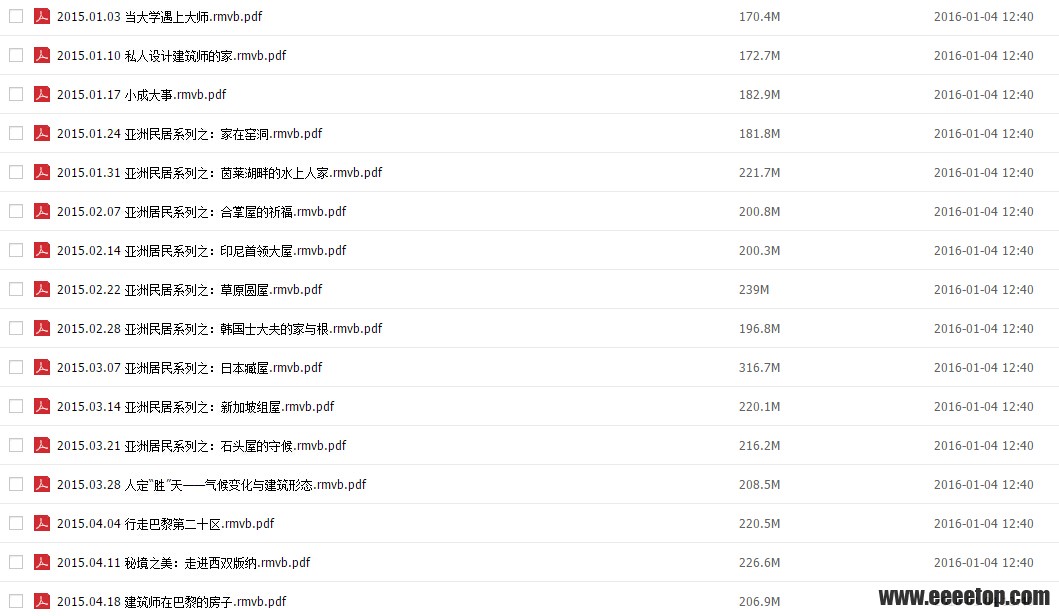
Task: Open 2015.01.31 茵莱湖畔的水上人家 file
Action: click(219, 173)
